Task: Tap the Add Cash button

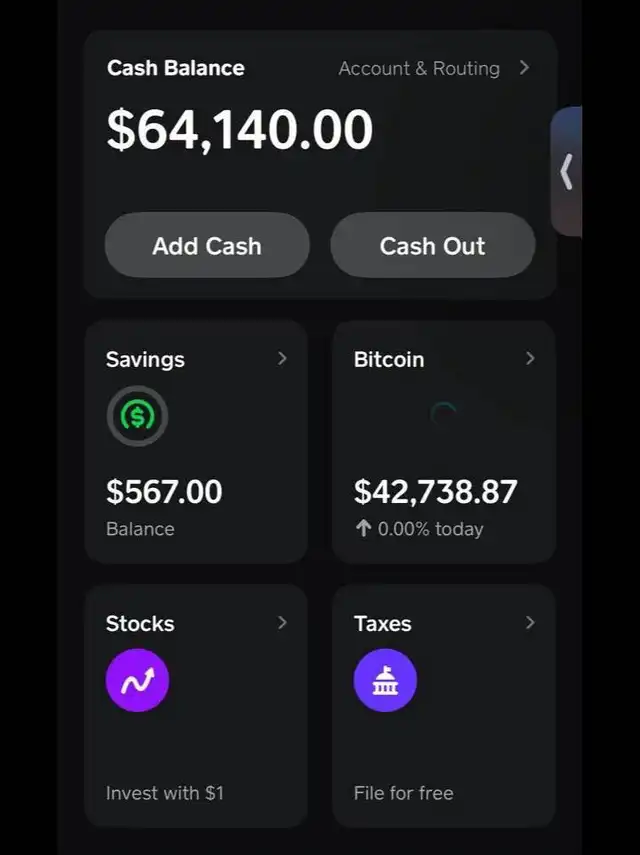Action: [x=207, y=246]
